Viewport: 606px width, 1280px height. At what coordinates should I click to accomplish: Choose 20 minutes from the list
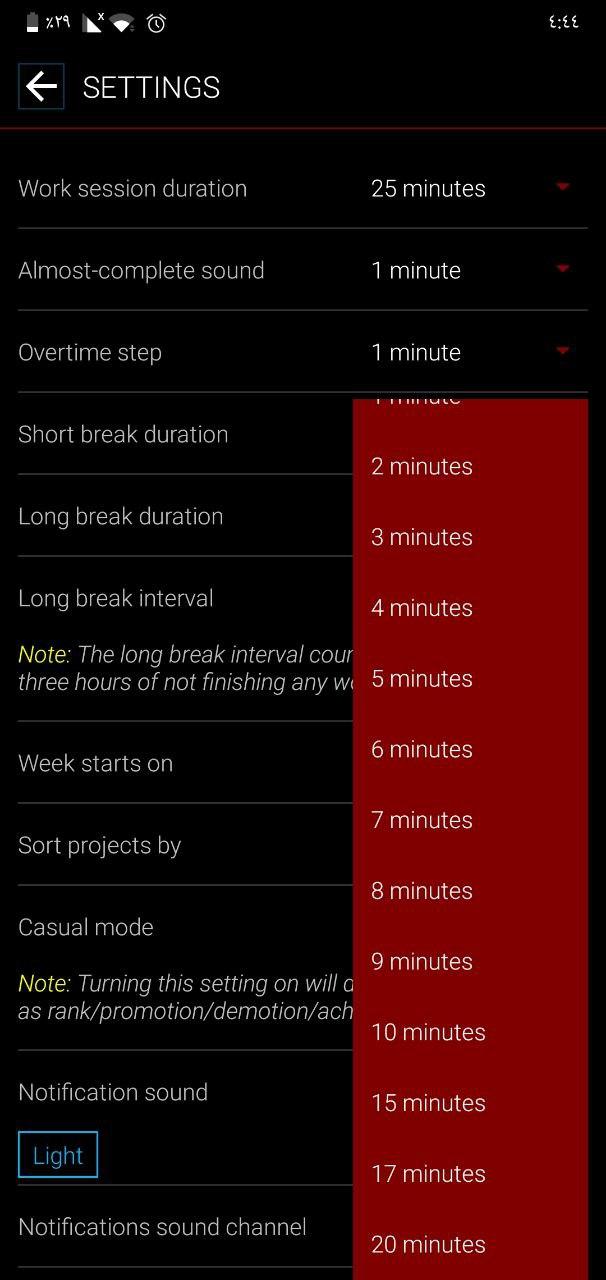click(x=470, y=1245)
